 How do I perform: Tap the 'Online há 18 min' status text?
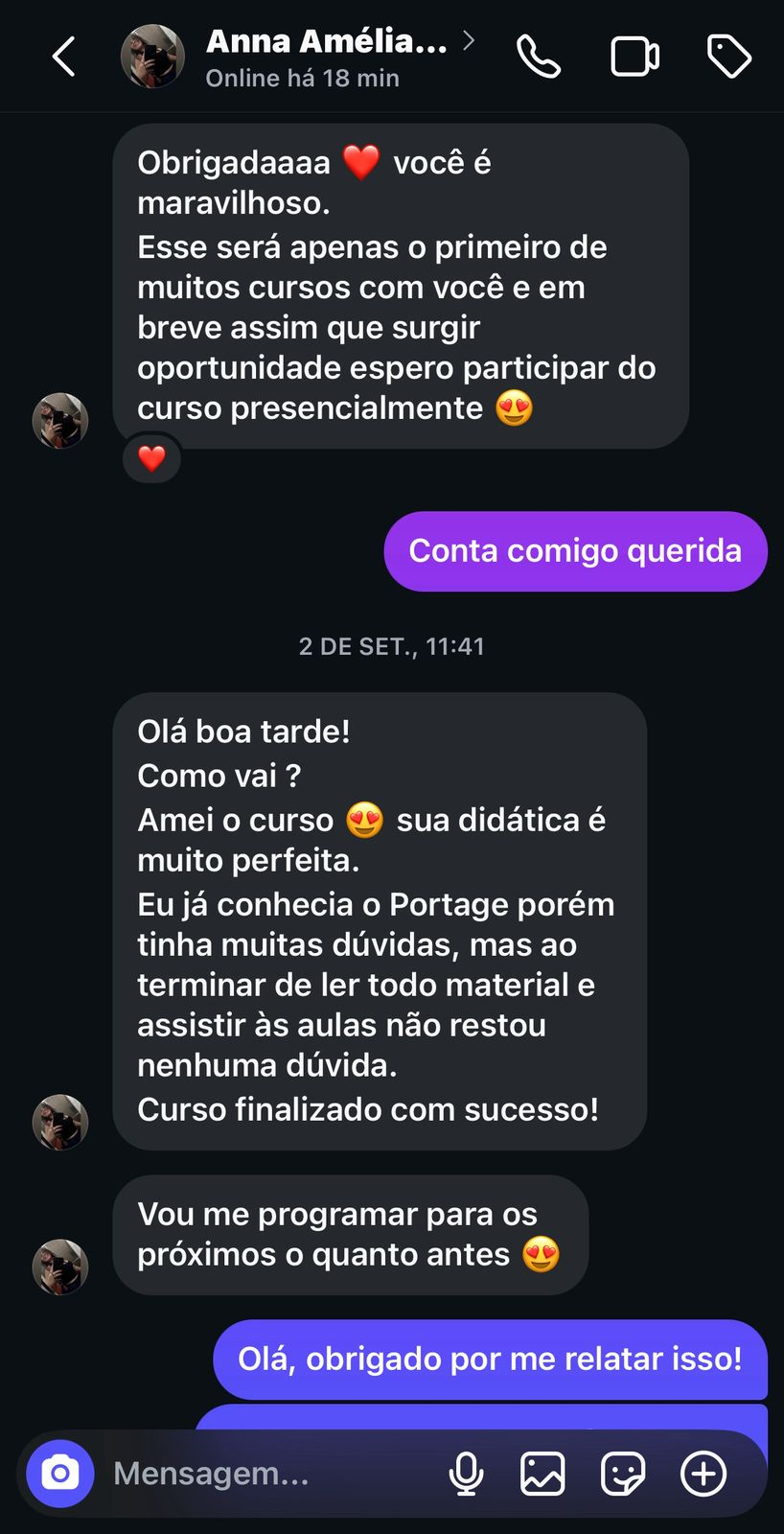click(302, 78)
